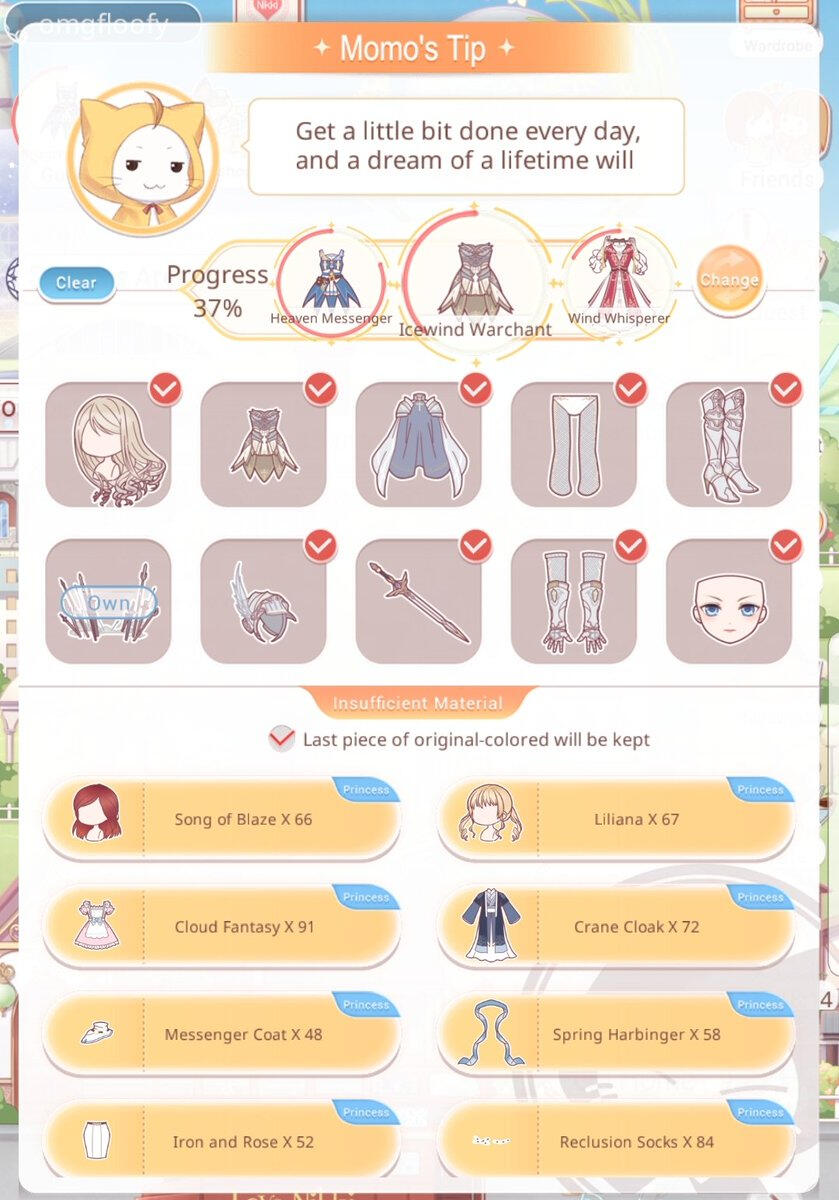Toggle keeping last original-colored piece
The height and width of the screenshot is (1200, 839).
point(282,740)
